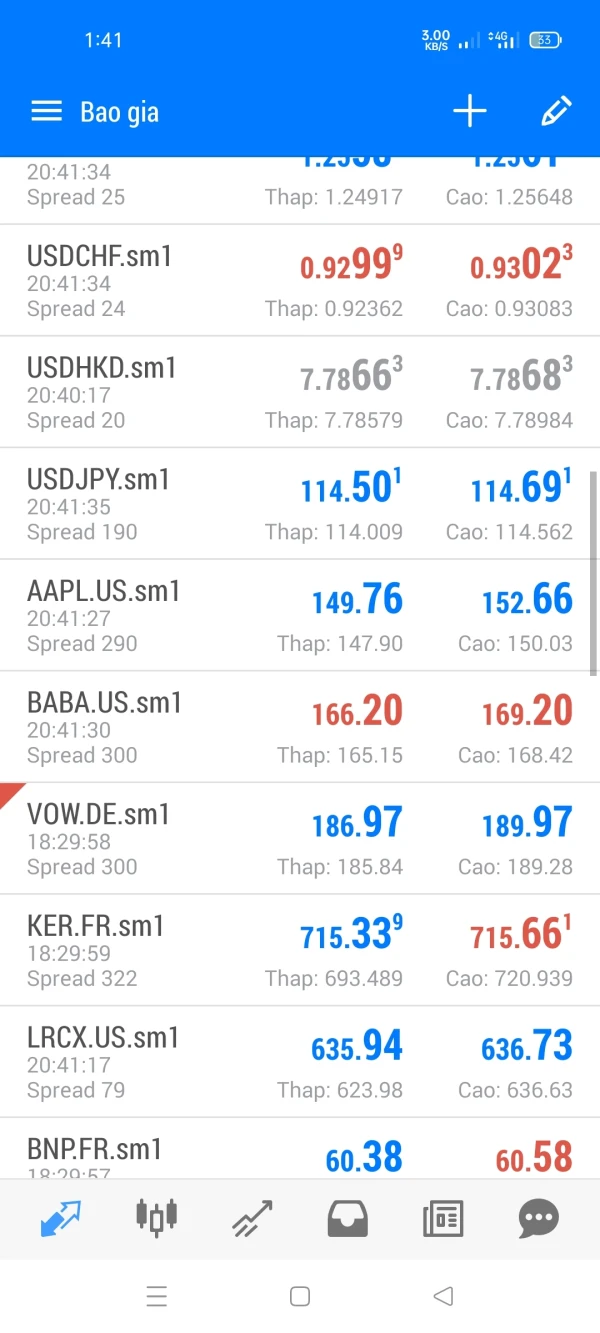Select the LRCX.US.sm1 quote row

[300, 1062]
